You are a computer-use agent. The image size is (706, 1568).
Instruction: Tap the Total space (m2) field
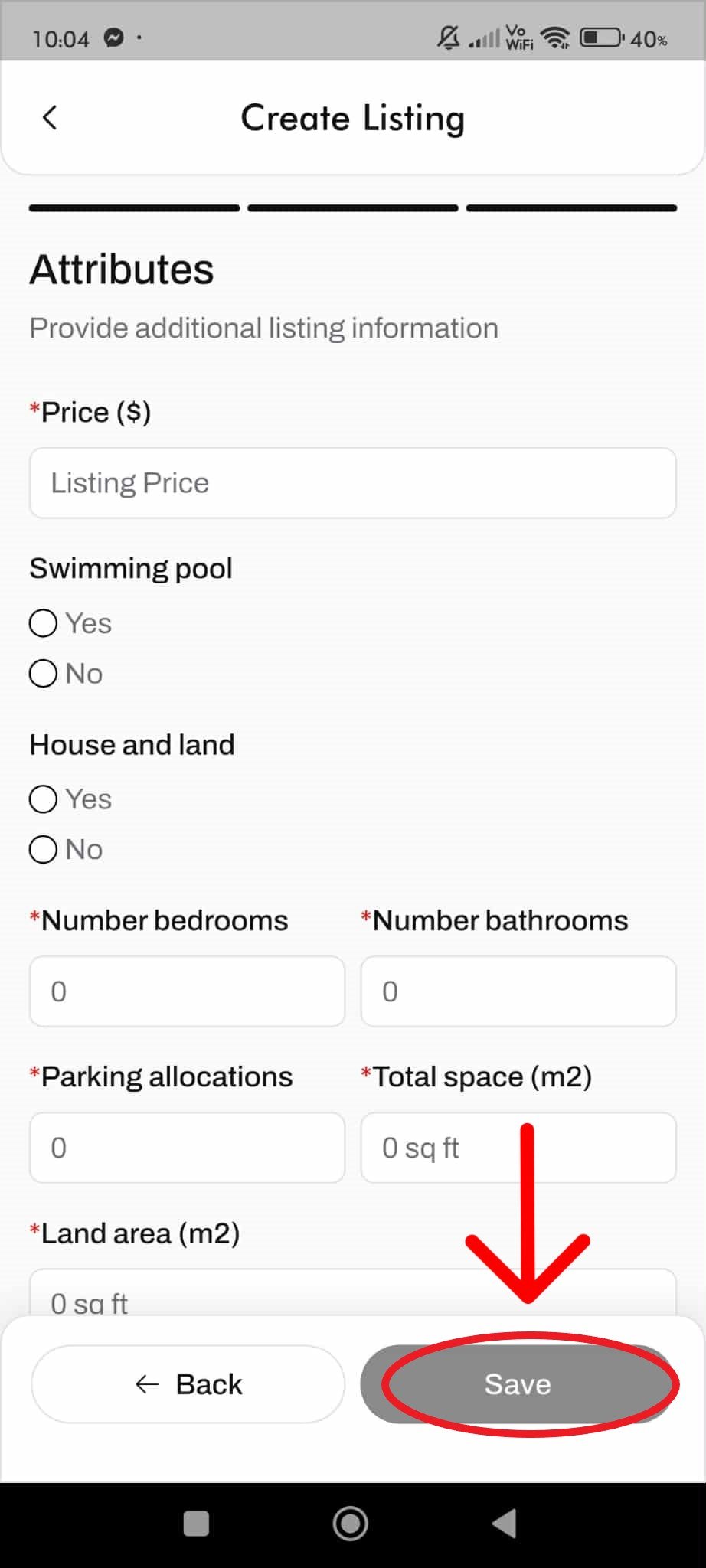518,1148
